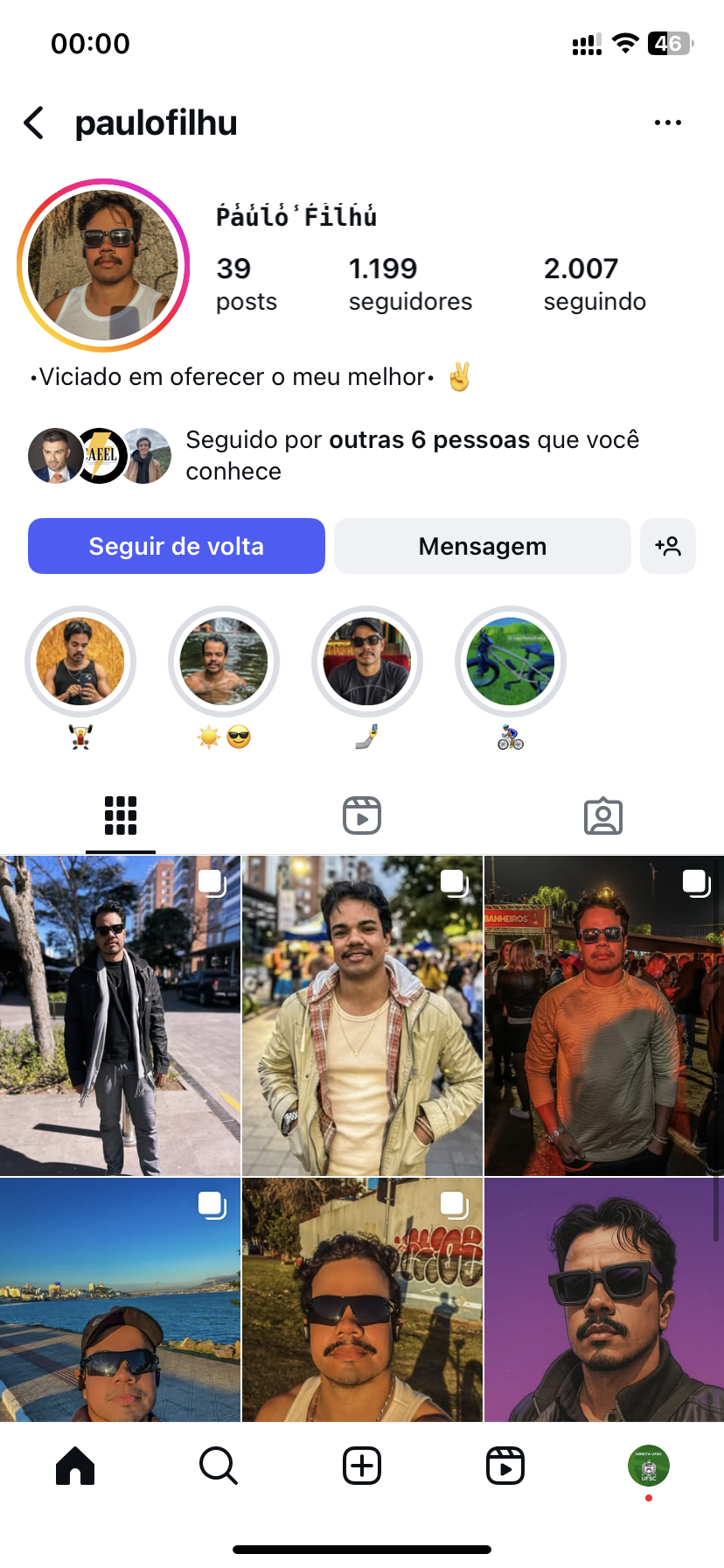
Task: Open the weightlifter emoji story highlight
Action: click(x=80, y=662)
